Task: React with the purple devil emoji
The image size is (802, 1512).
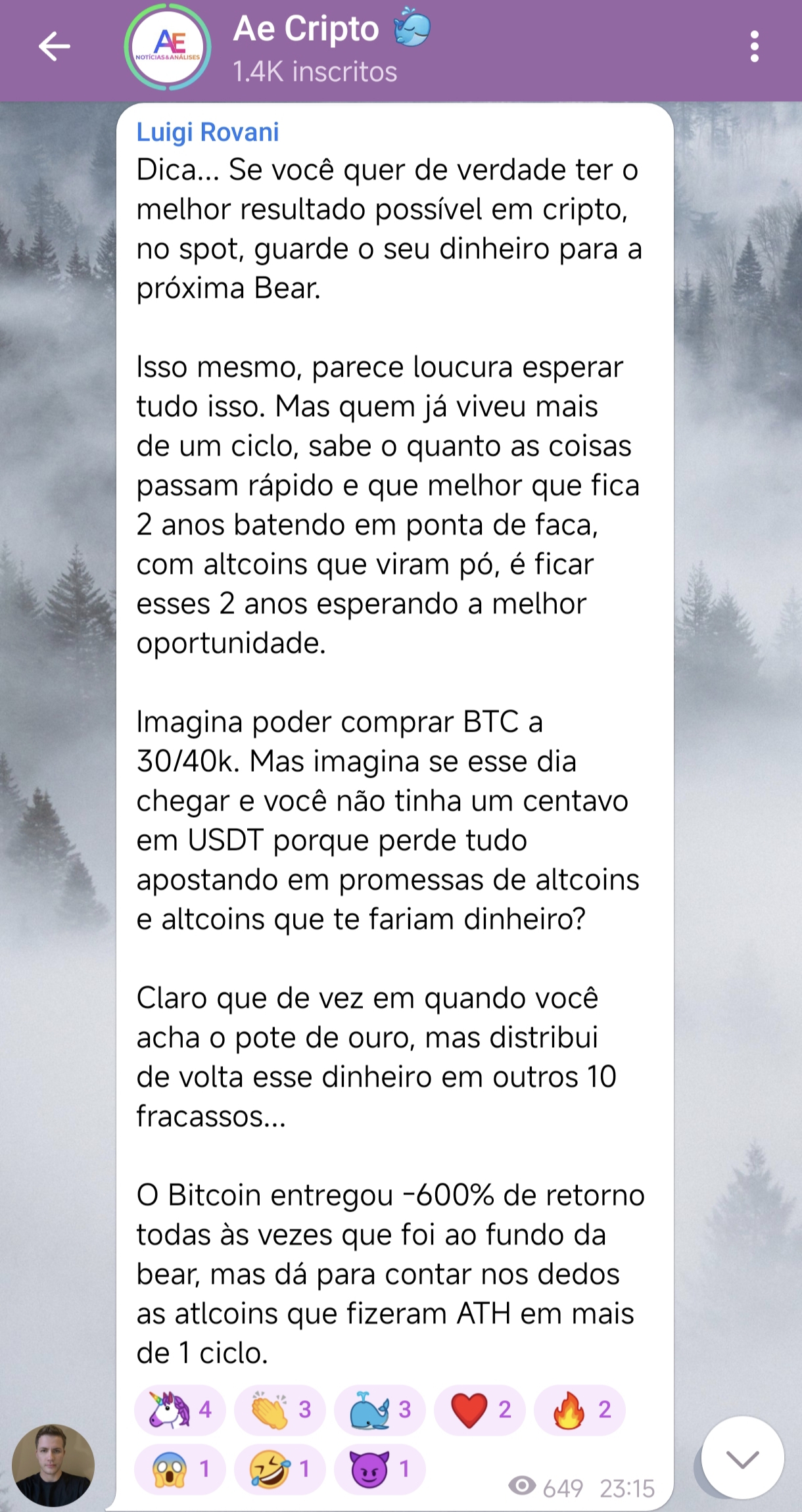Action: pyautogui.click(x=380, y=1469)
